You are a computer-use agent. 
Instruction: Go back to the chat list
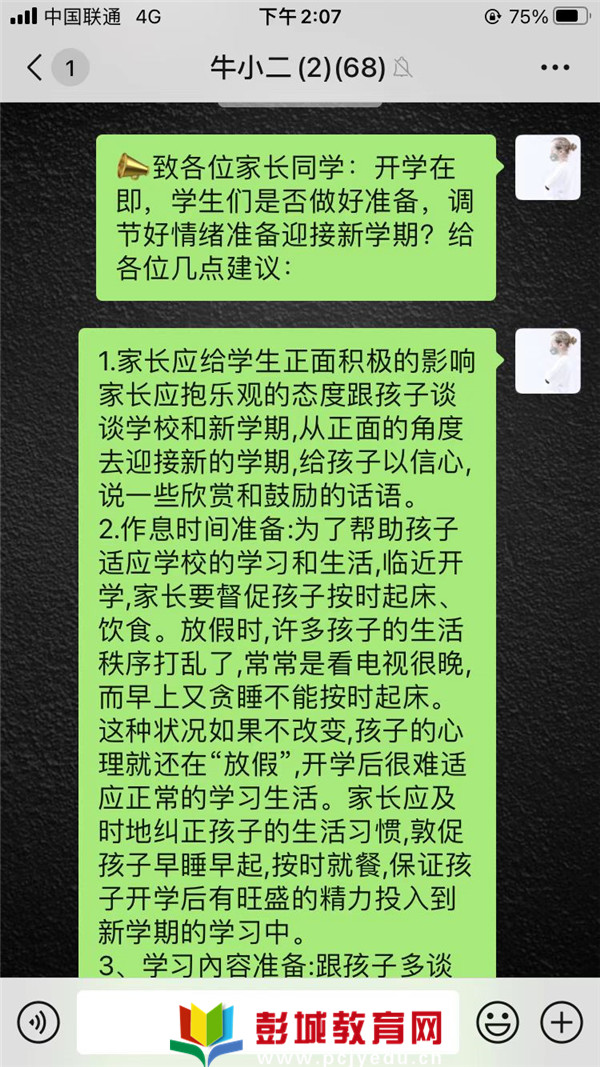pyautogui.click(x=36, y=68)
